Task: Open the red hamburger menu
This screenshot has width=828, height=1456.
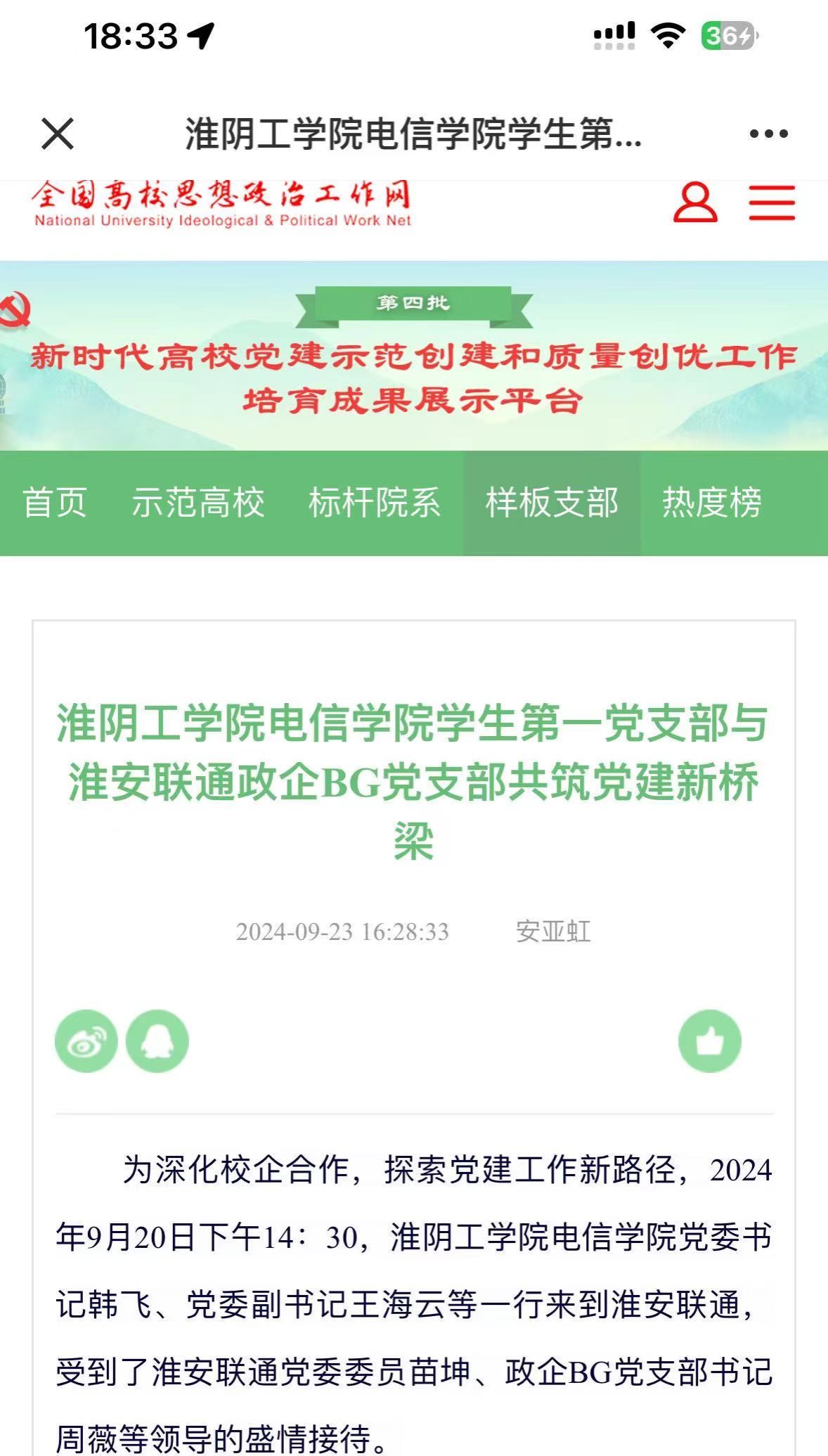Action: [771, 203]
